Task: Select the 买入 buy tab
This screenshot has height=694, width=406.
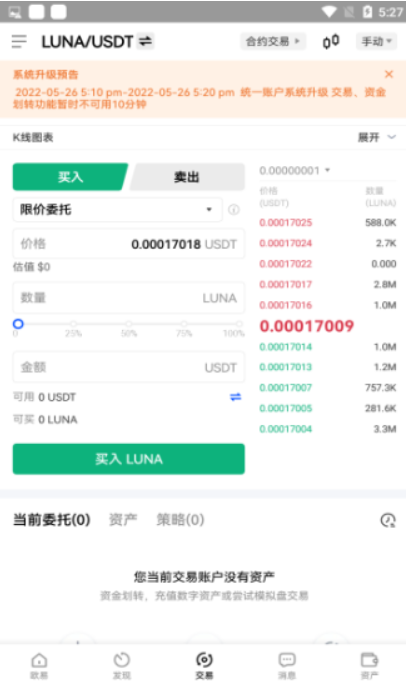Action: pyautogui.click(x=70, y=177)
